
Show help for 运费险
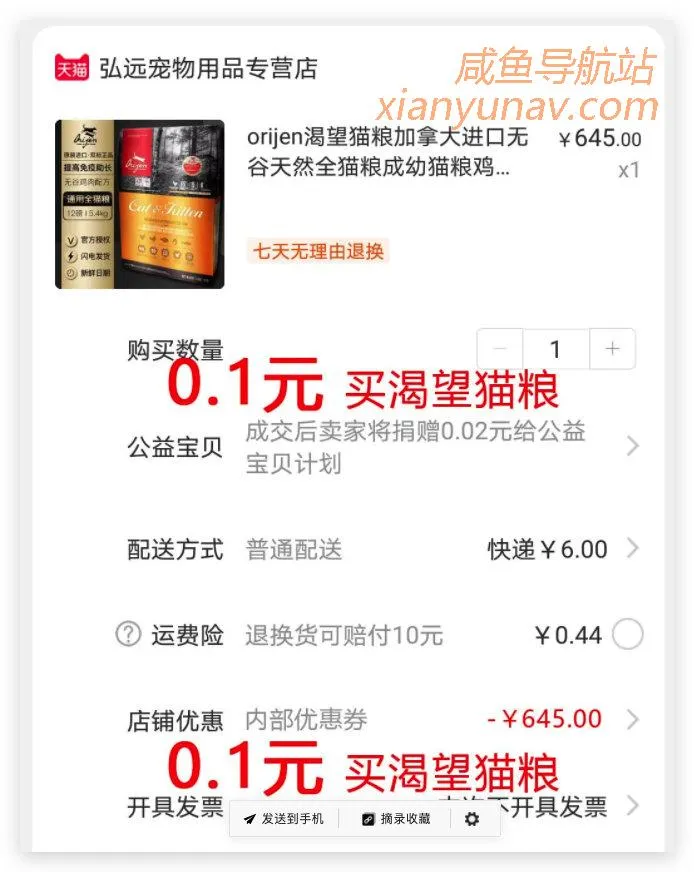(x=128, y=634)
